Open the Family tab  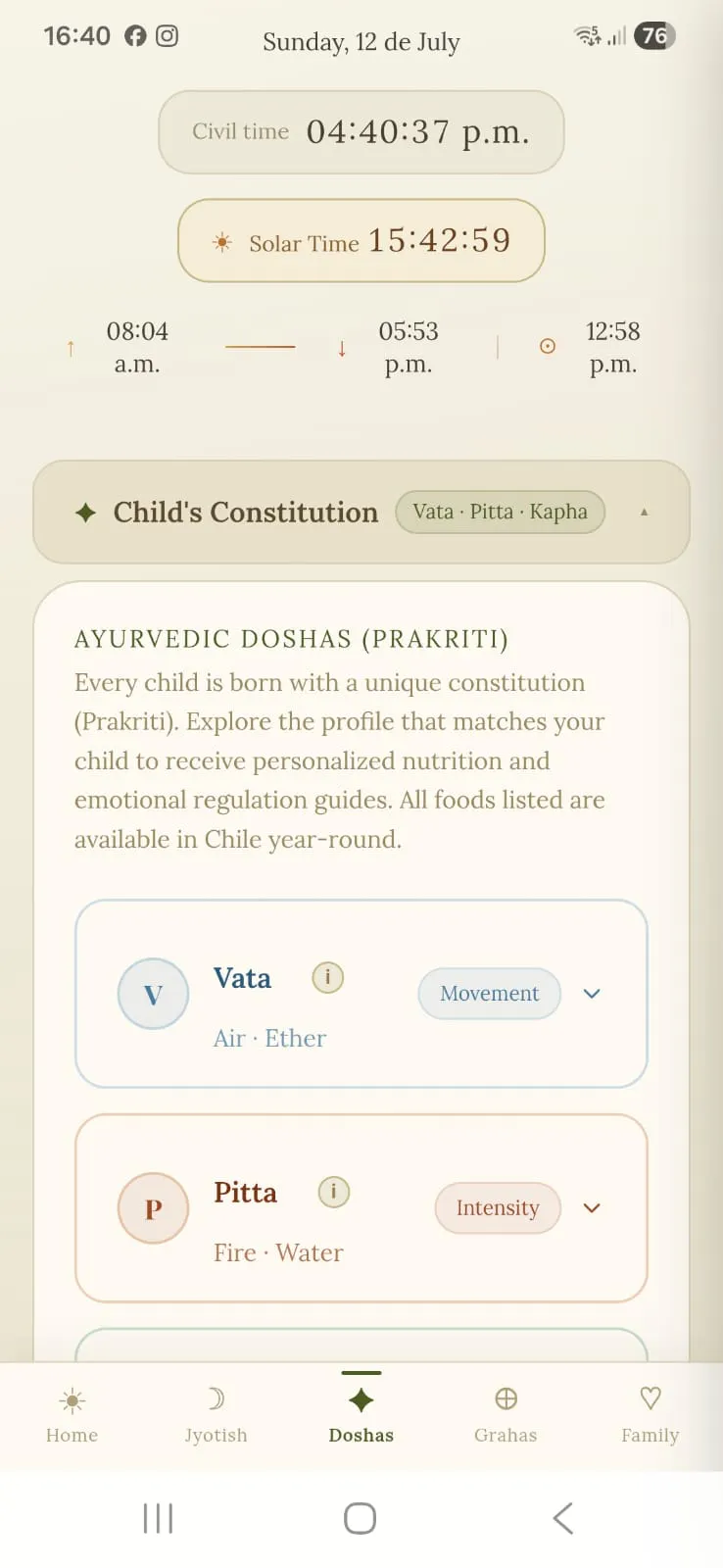pos(651,1415)
